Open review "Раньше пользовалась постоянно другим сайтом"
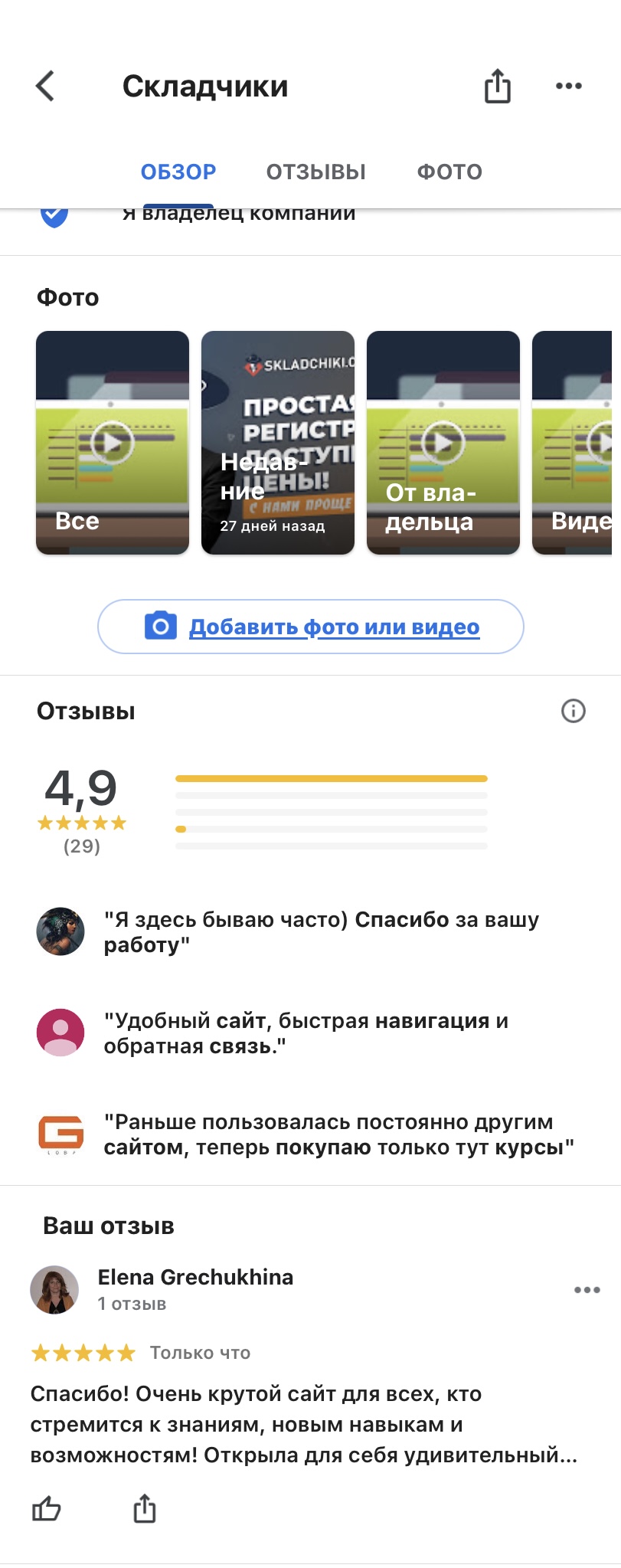The width and height of the screenshot is (621, 1568). pyautogui.click(x=338, y=1134)
